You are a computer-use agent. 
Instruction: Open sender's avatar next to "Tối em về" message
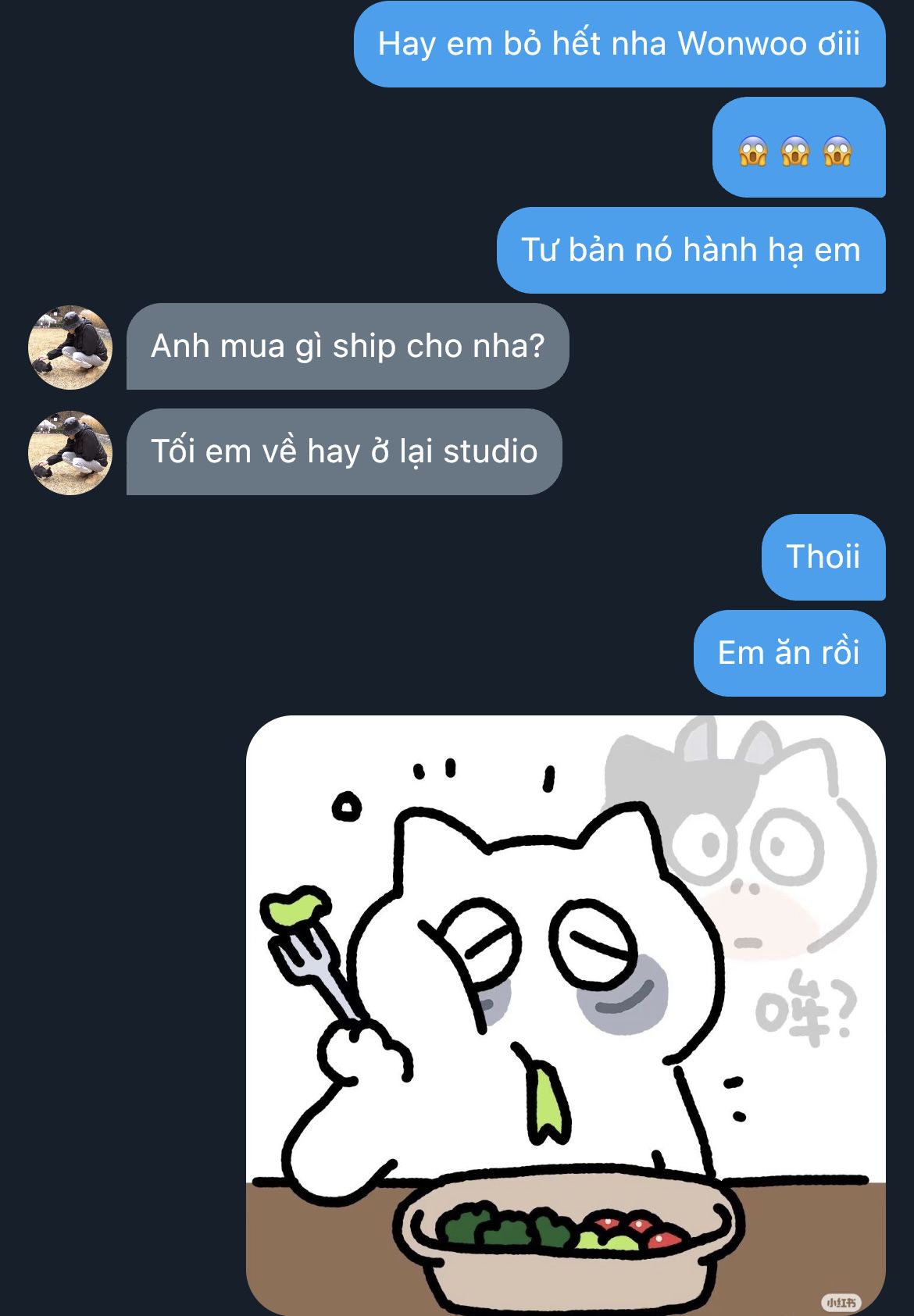pos(70,452)
